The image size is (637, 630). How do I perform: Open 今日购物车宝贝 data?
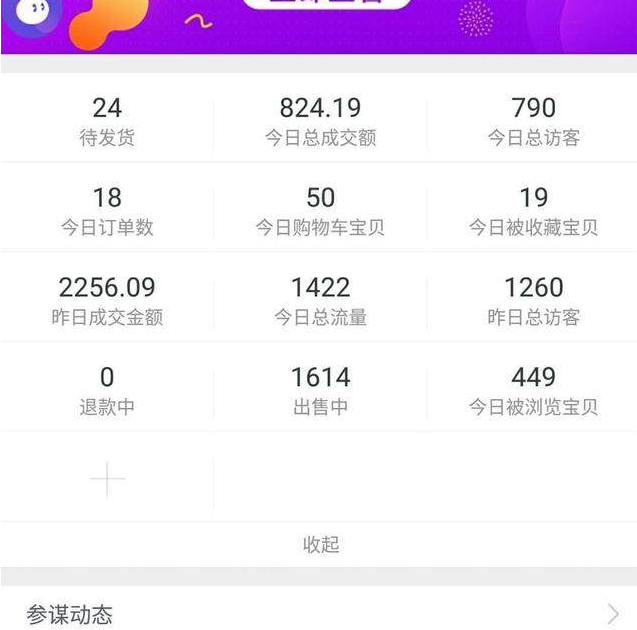[320, 211]
